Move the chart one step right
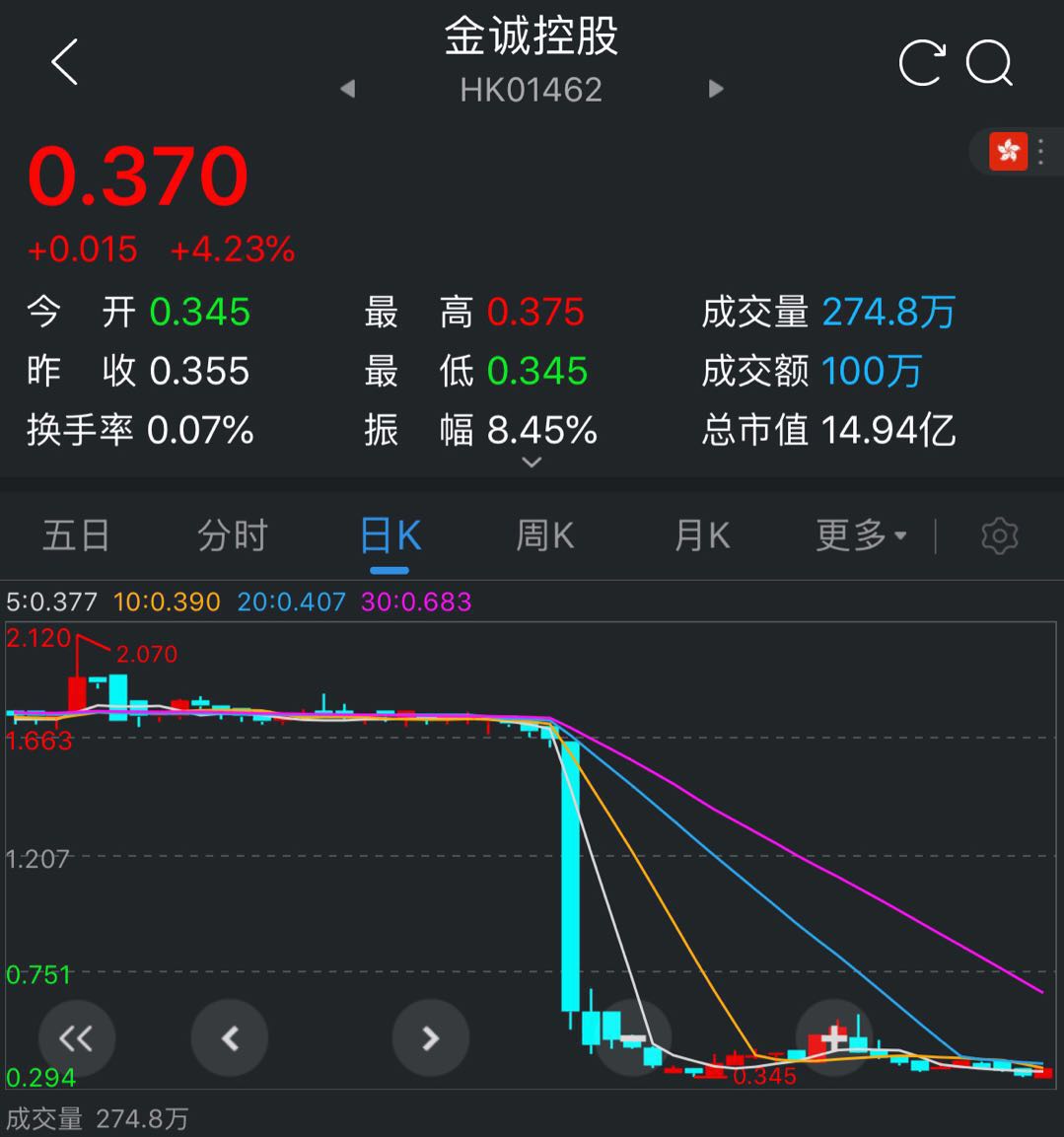This screenshot has width=1064, height=1137. [430, 1037]
